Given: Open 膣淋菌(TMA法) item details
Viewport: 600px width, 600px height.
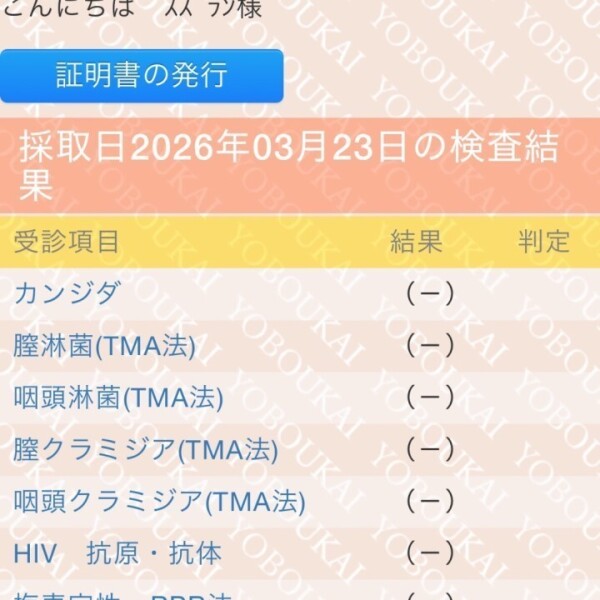Looking at the screenshot, I should [x=104, y=346].
